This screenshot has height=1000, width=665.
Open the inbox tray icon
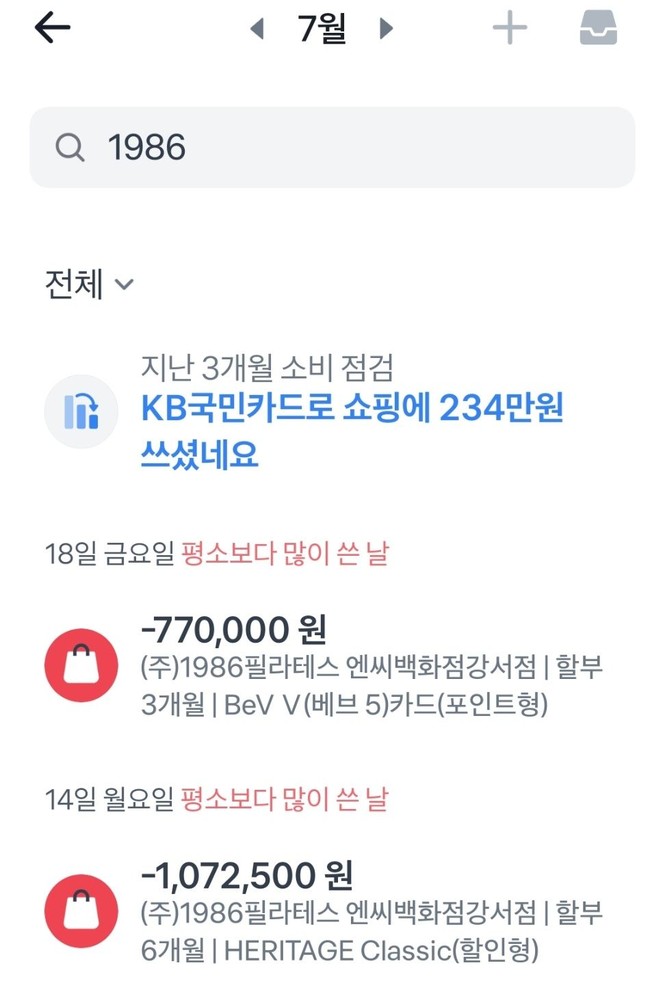599,29
